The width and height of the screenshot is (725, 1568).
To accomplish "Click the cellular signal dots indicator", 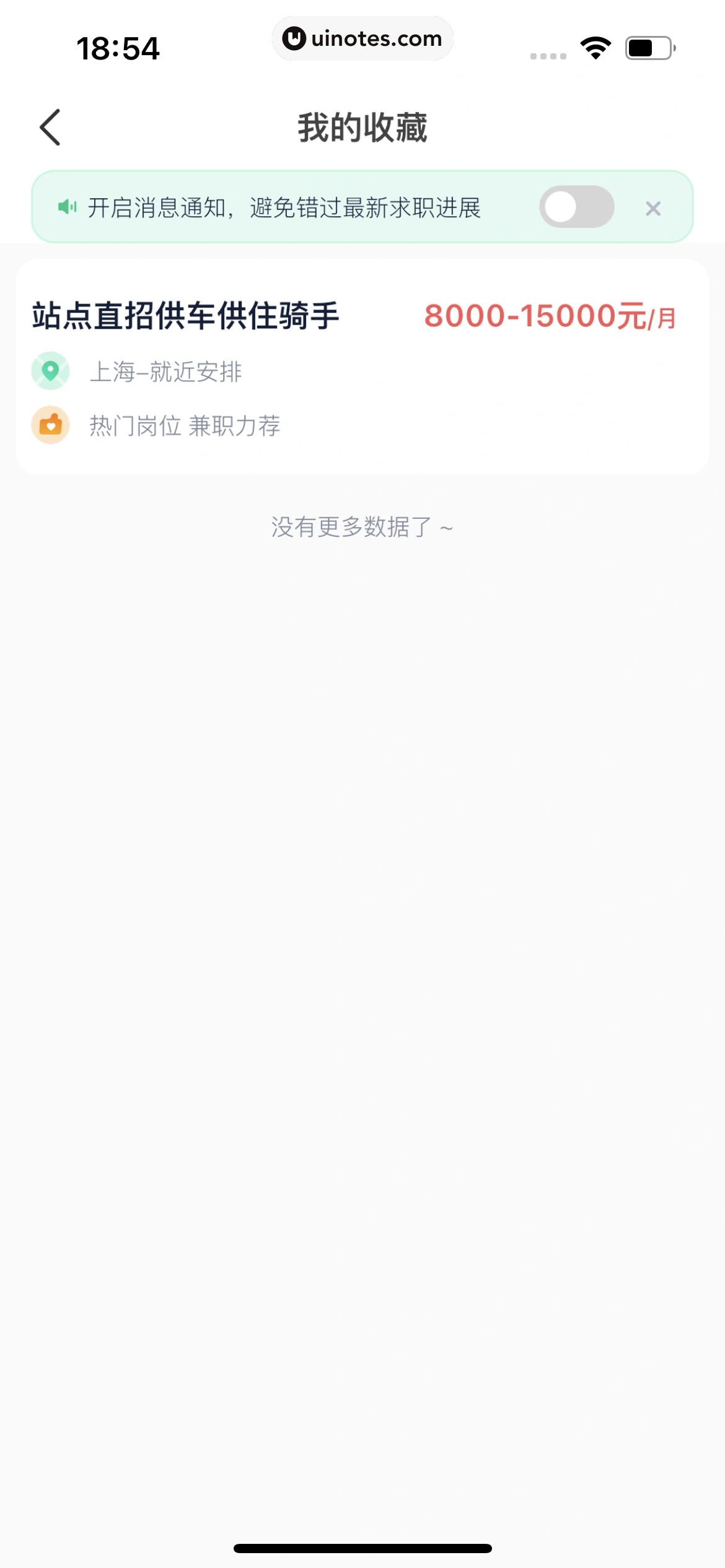I will 548,55.
